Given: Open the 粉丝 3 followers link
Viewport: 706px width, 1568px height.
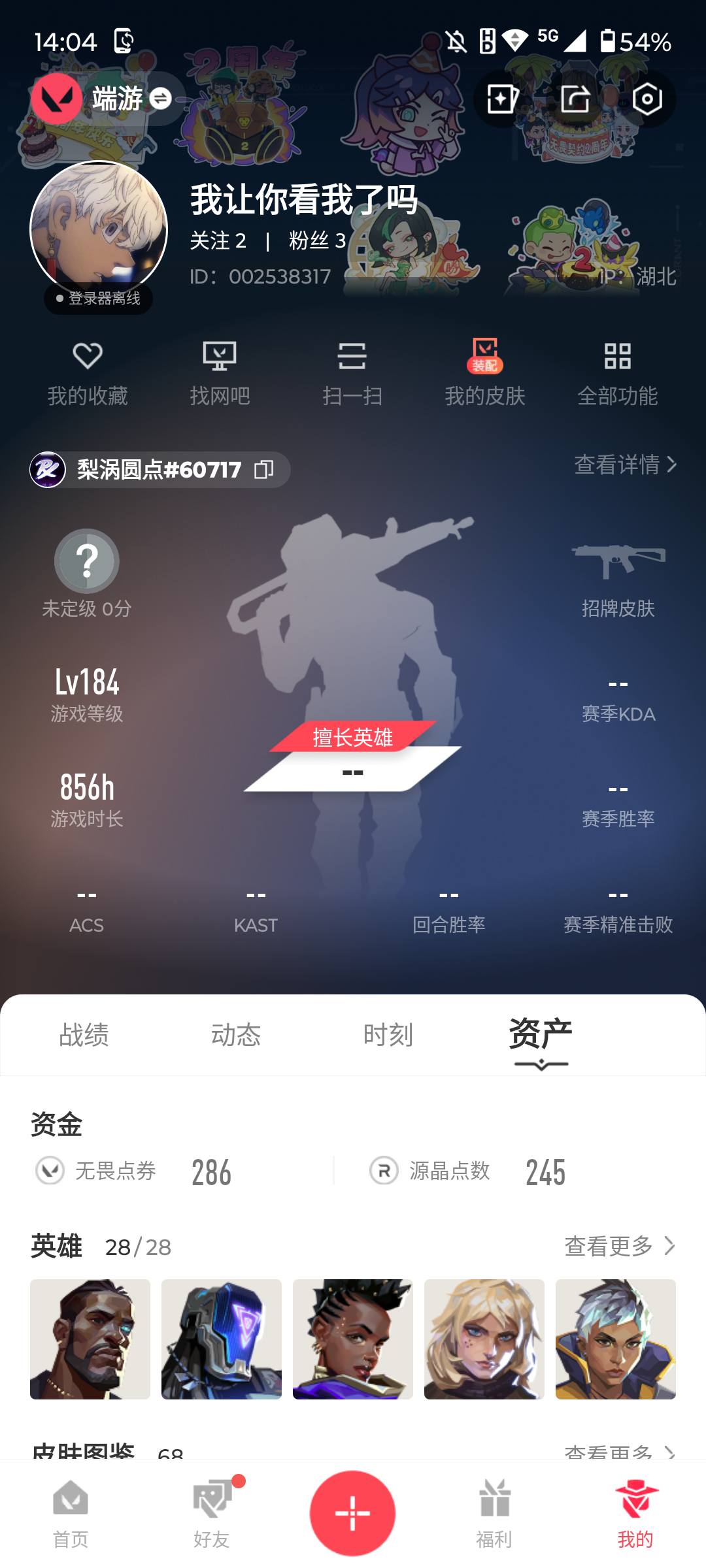Looking at the screenshot, I should click(314, 240).
